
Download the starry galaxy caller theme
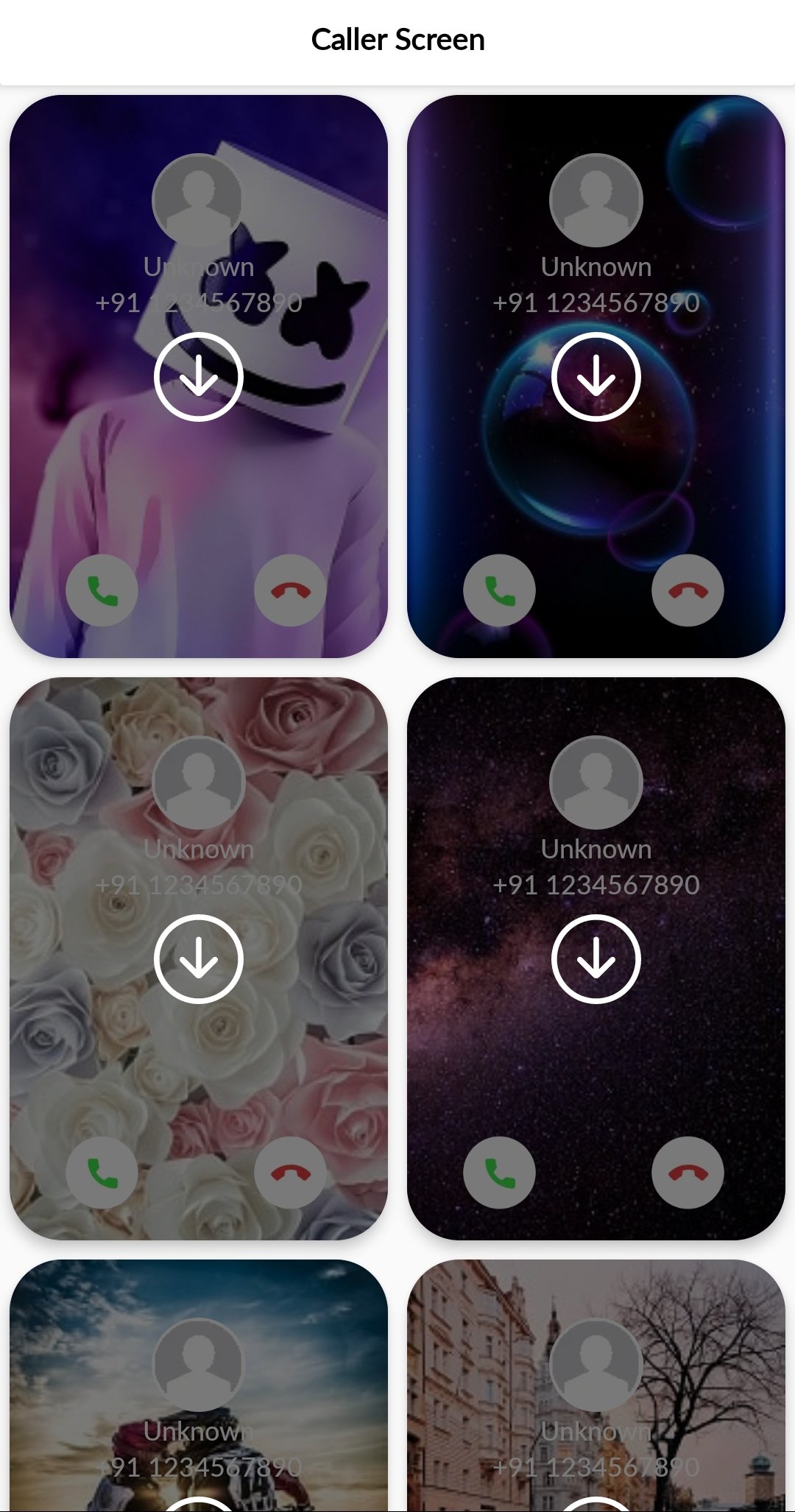(x=596, y=958)
